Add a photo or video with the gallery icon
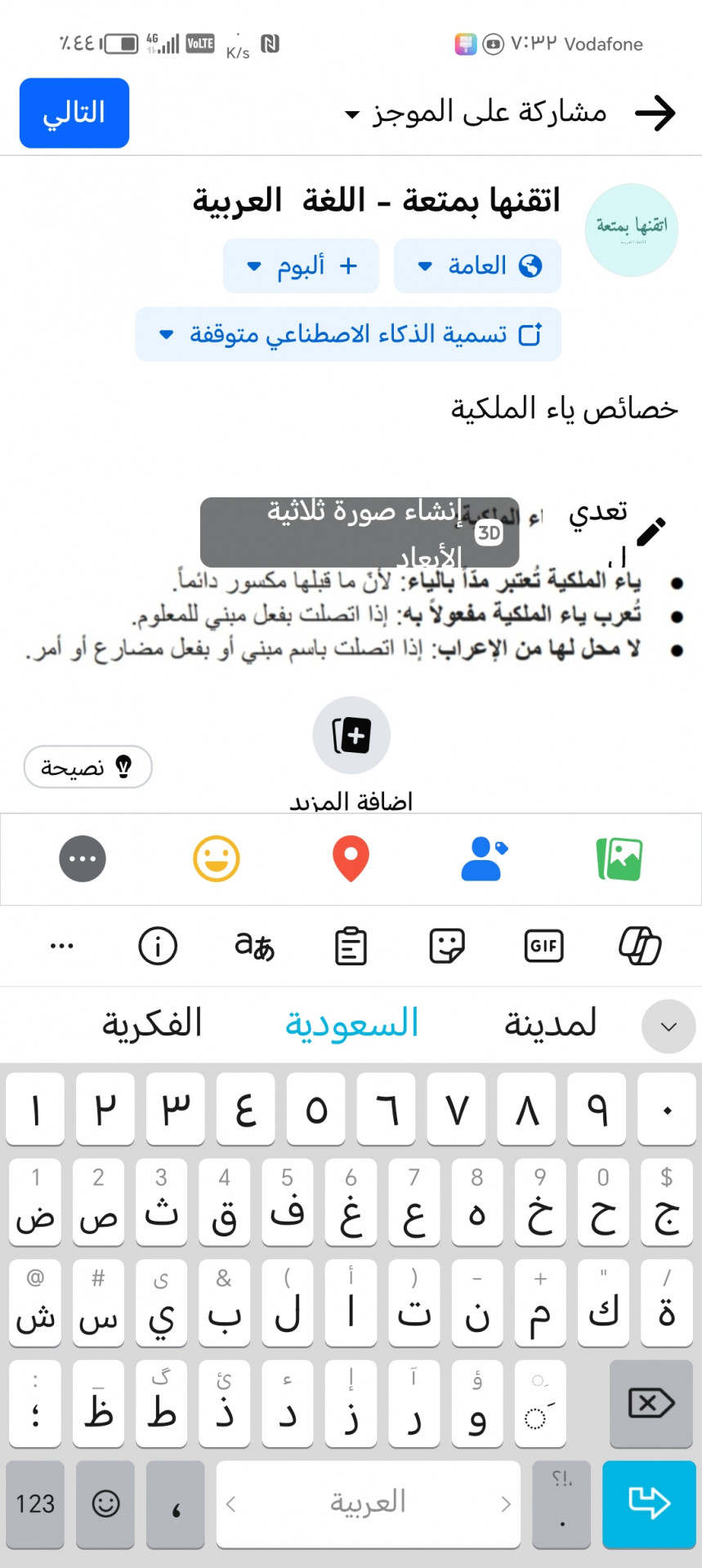Screen dimensions: 702x1568 coord(619,859)
